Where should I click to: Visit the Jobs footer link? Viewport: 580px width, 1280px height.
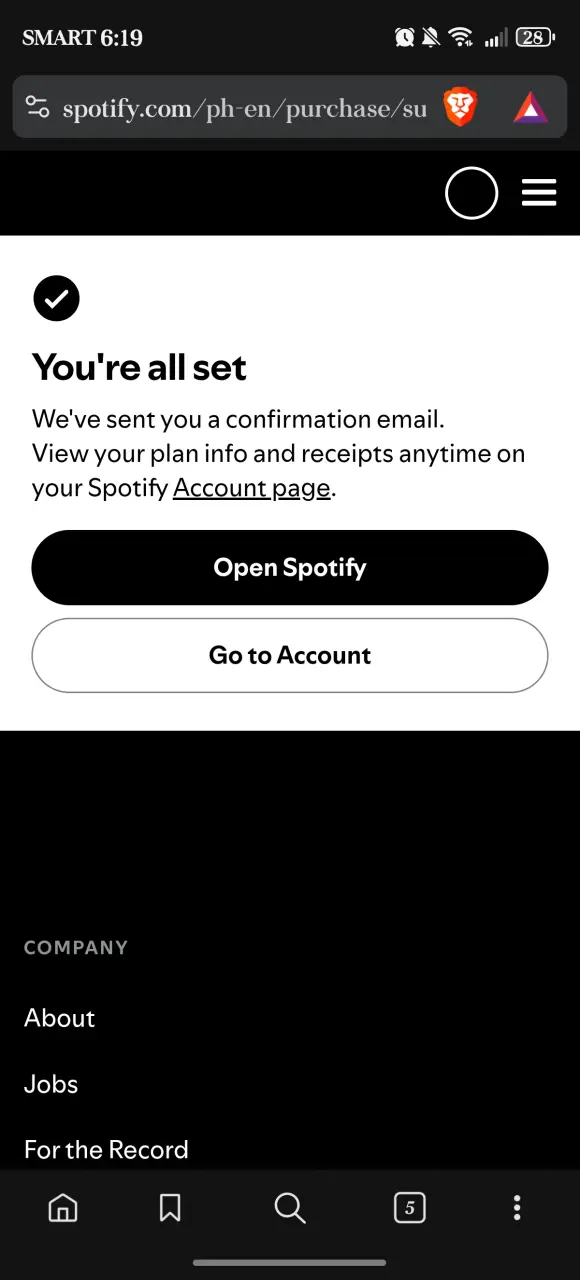click(51, 1084)
